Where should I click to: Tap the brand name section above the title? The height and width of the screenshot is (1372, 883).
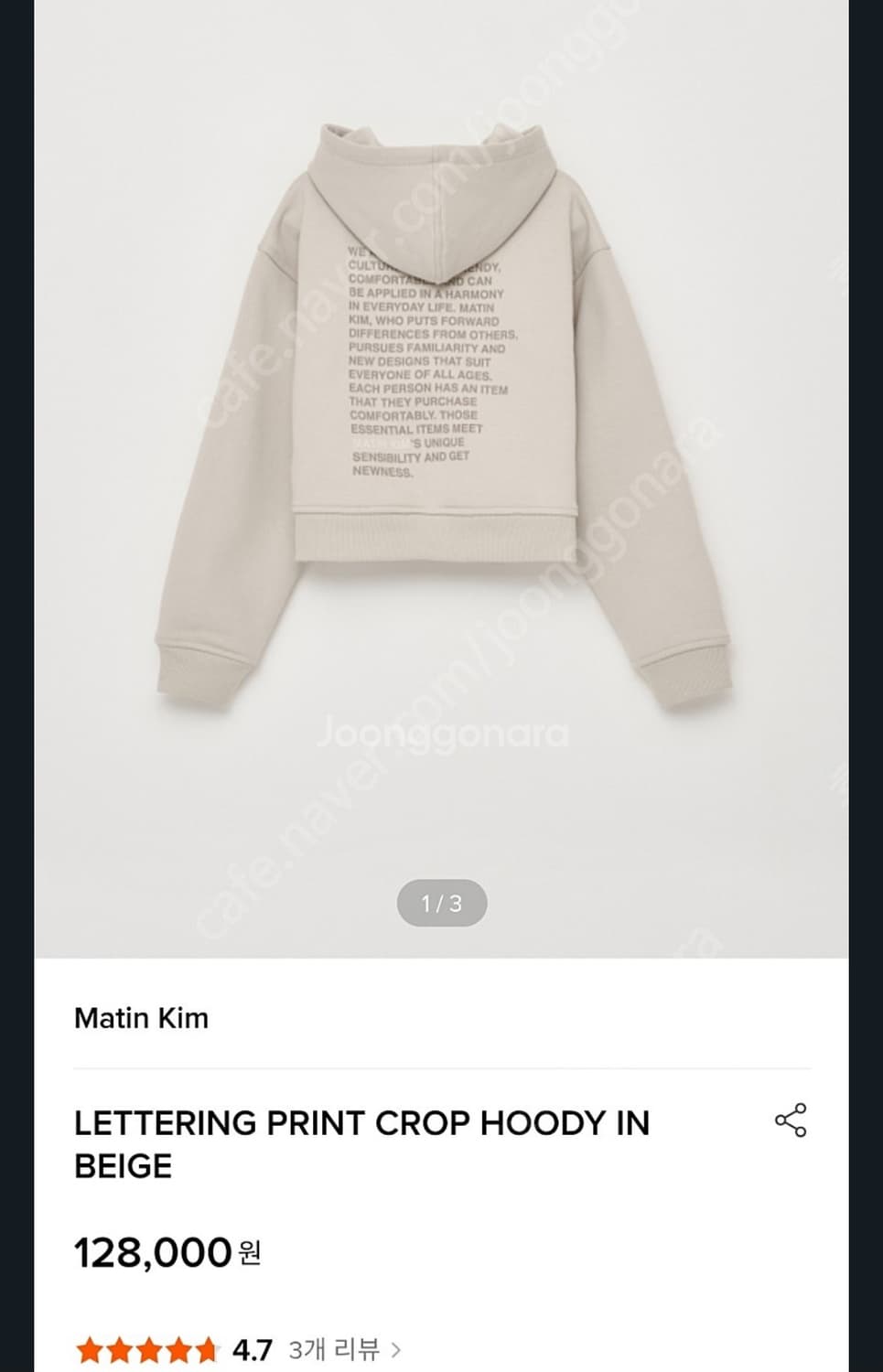[x=140, y=1017]
